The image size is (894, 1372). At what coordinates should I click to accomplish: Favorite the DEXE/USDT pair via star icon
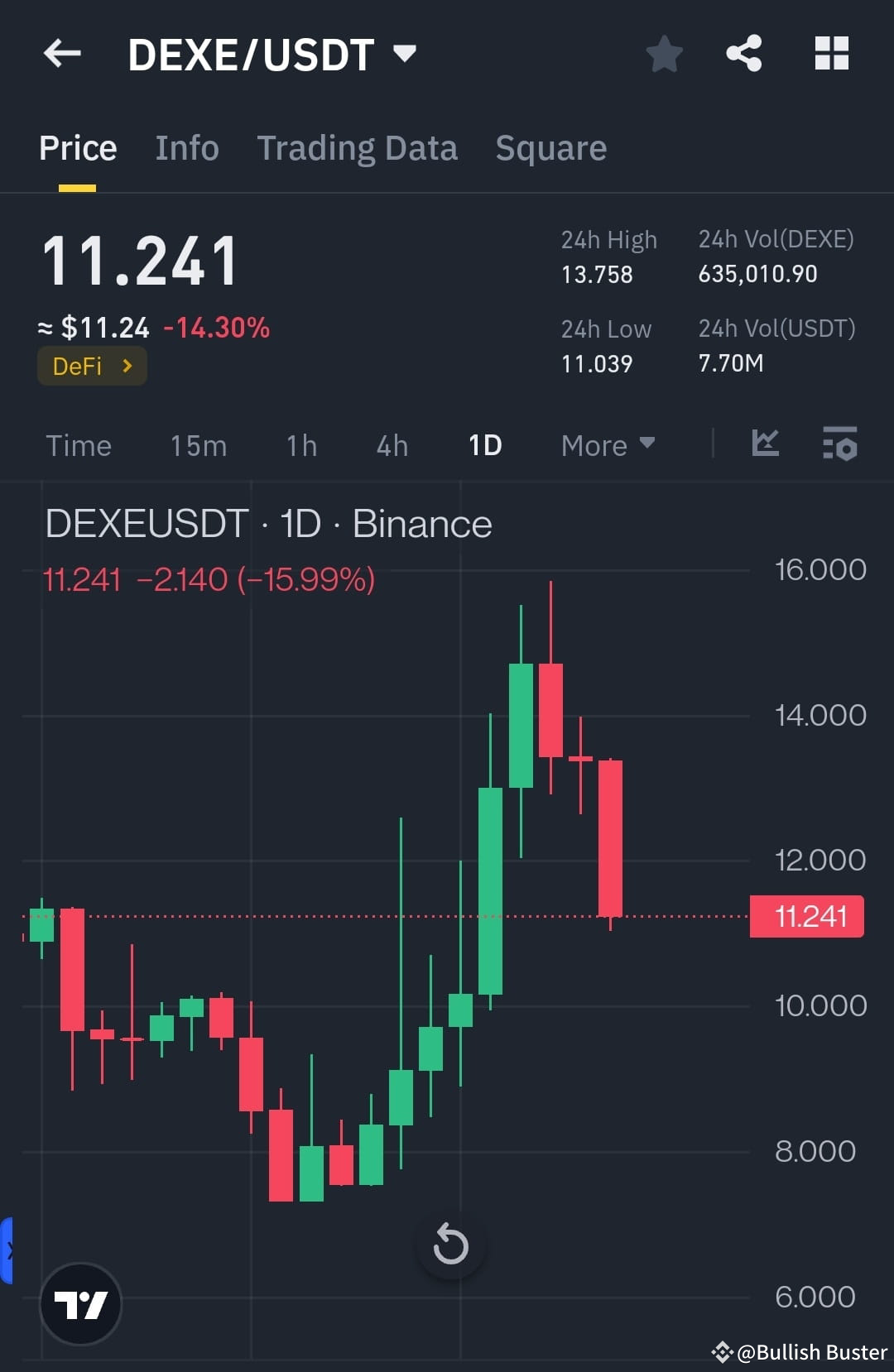[x=663, y=54]
